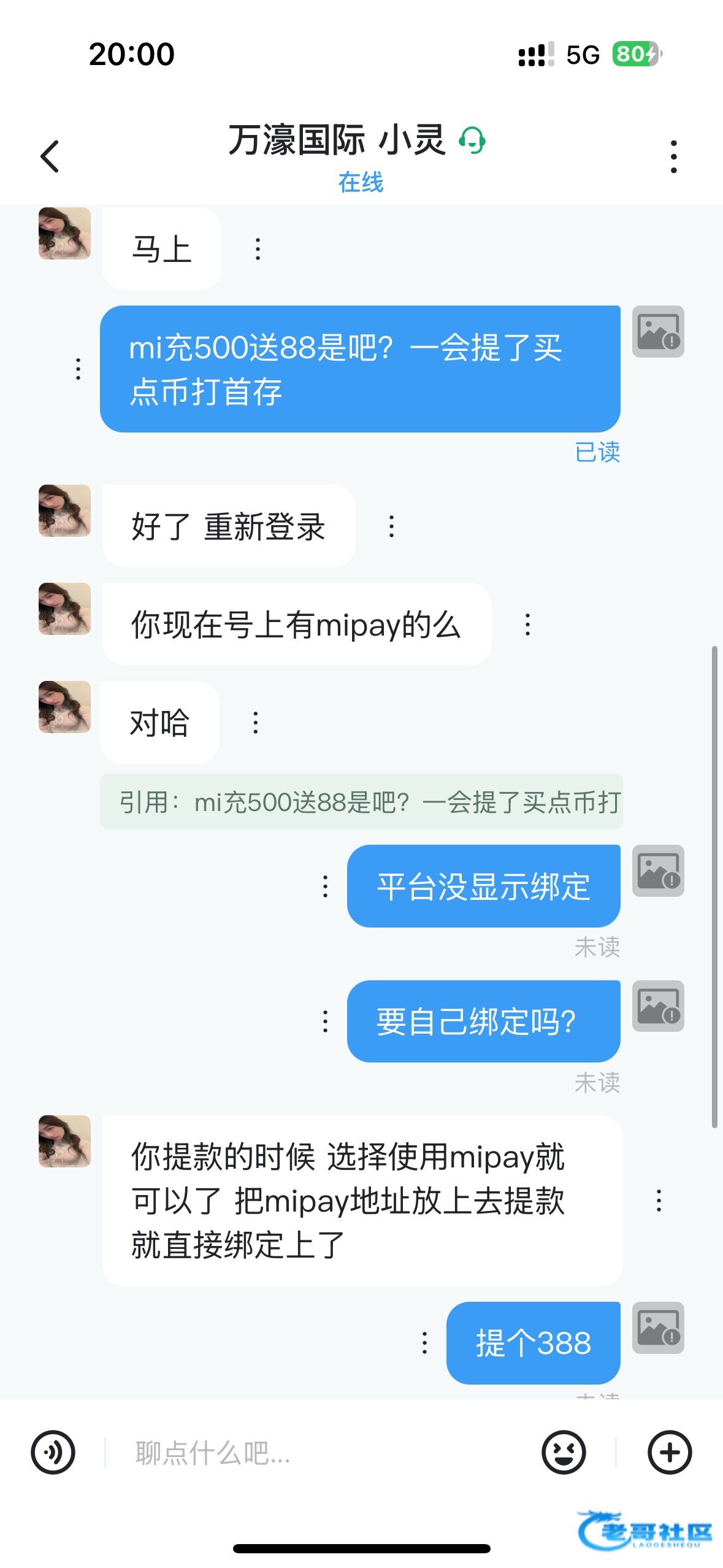View 小灵's avatar beside 马上
723x1568 pixels.
coord(64,234)
